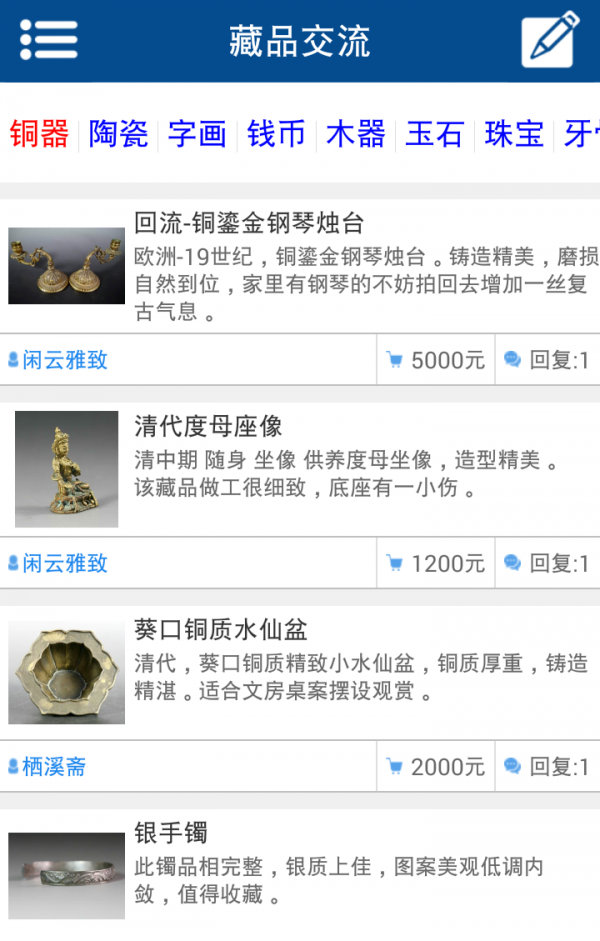This screenshot has width=600, height=941.
Task: Tap the 2000元 price cart
Action: tap(435, 767)
